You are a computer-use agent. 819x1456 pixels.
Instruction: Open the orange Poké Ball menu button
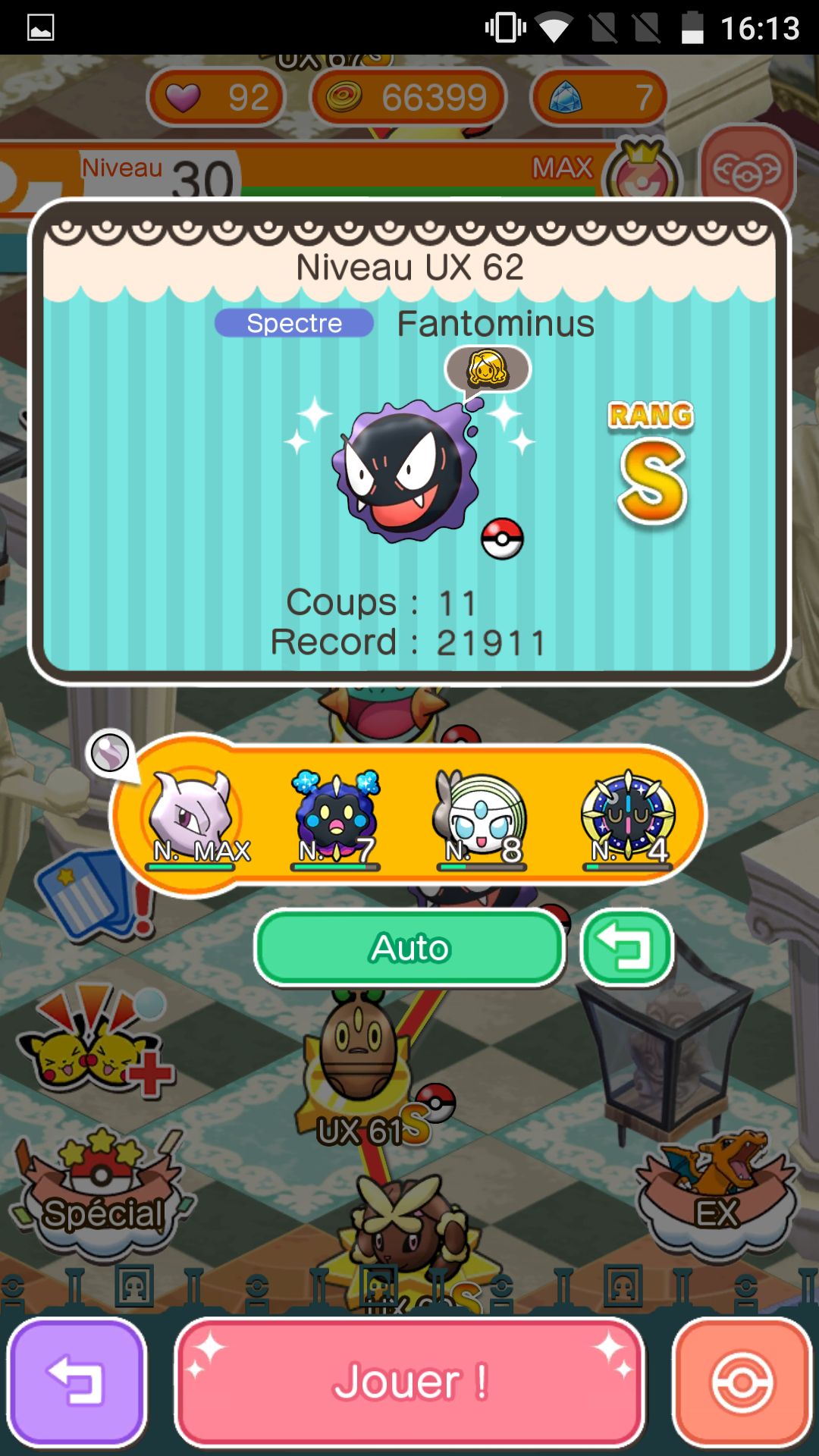(742, 1382)
